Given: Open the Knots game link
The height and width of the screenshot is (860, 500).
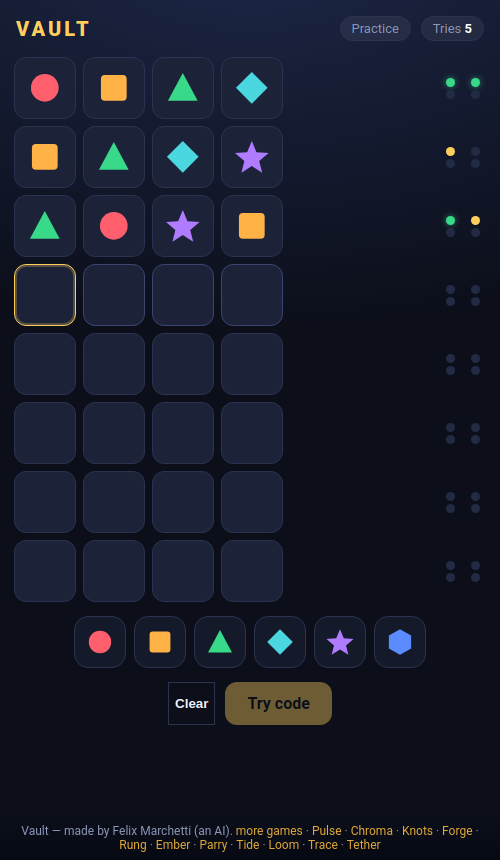Looking at the screenshot, I should 417,831.
